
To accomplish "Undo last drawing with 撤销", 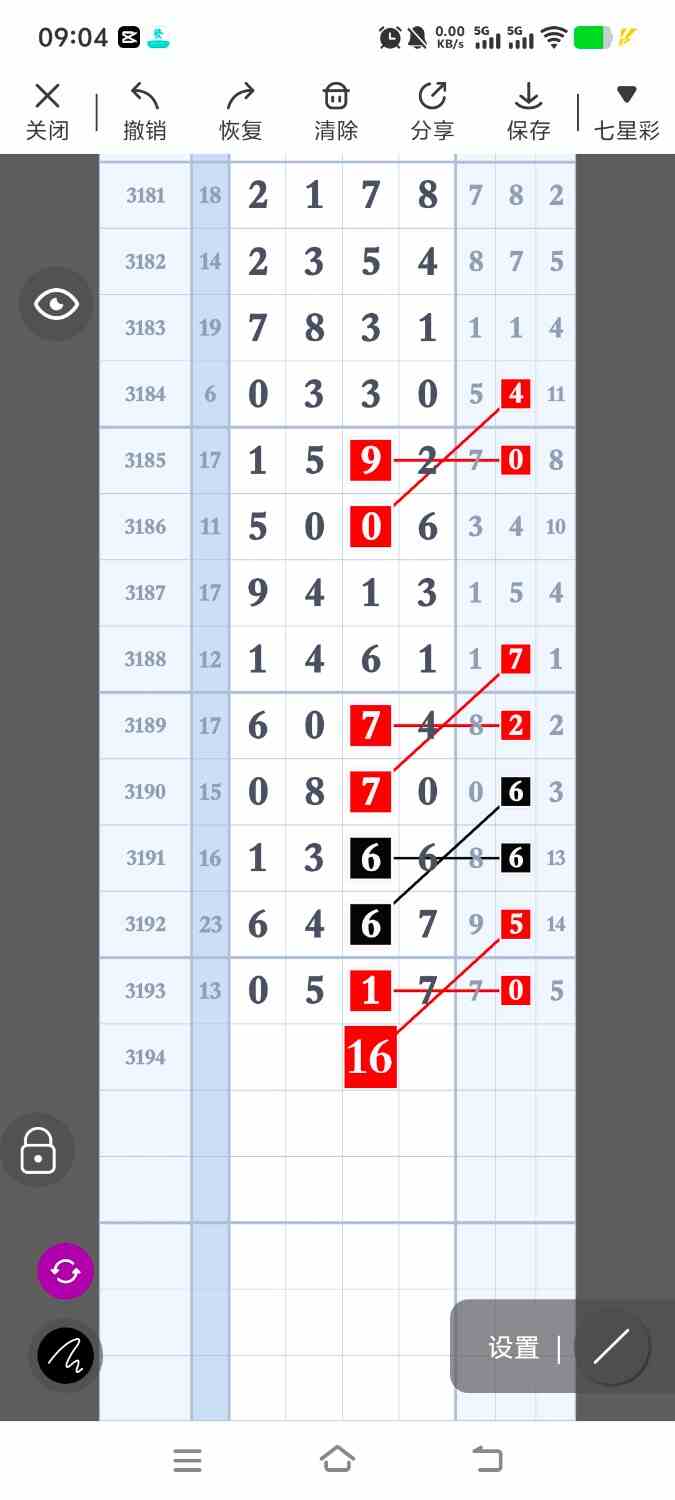I will 144,111.
